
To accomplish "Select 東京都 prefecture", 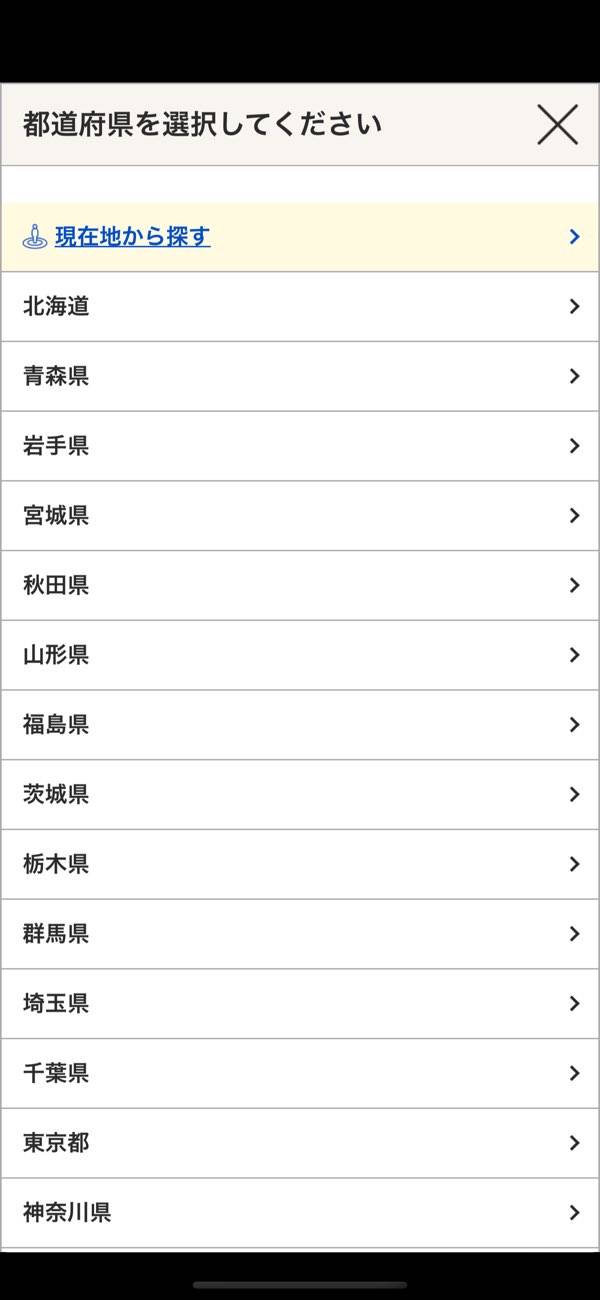I will coord(300,1143).
